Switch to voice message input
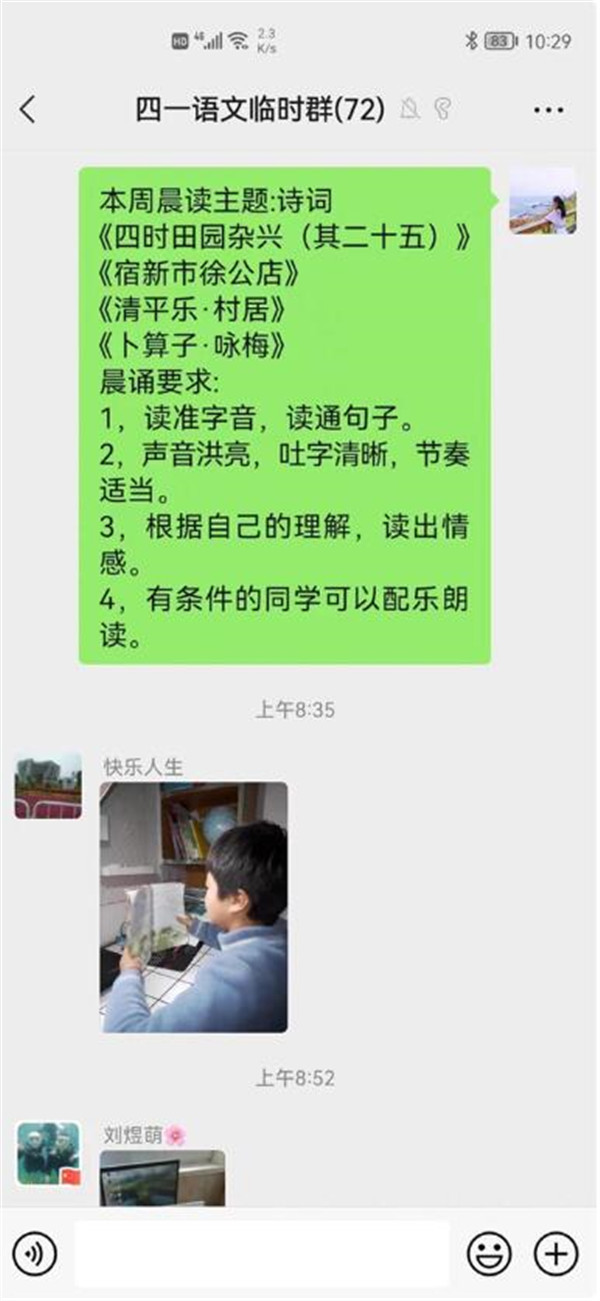 click(x=34, y=1253)
